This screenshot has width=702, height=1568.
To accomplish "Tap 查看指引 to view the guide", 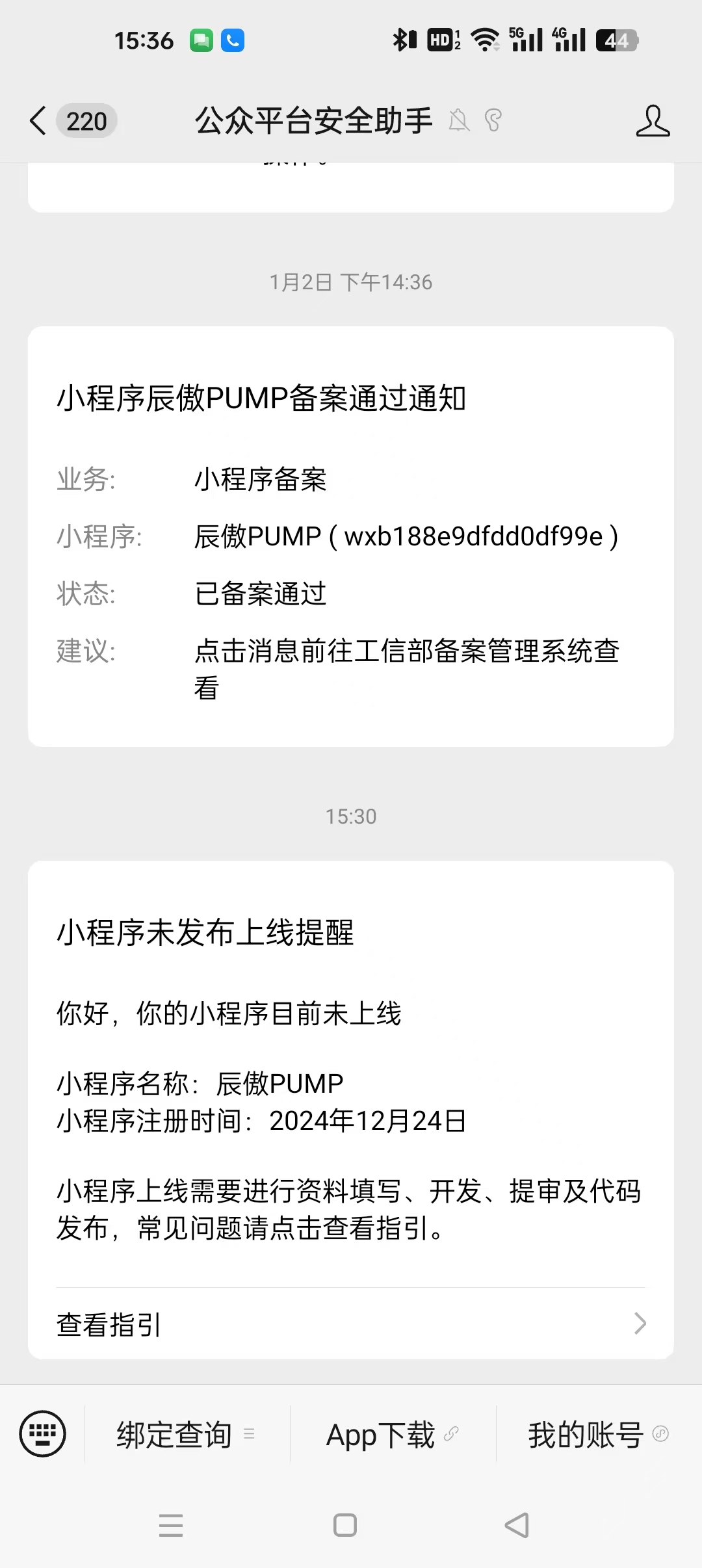I will coord(109,1324).
